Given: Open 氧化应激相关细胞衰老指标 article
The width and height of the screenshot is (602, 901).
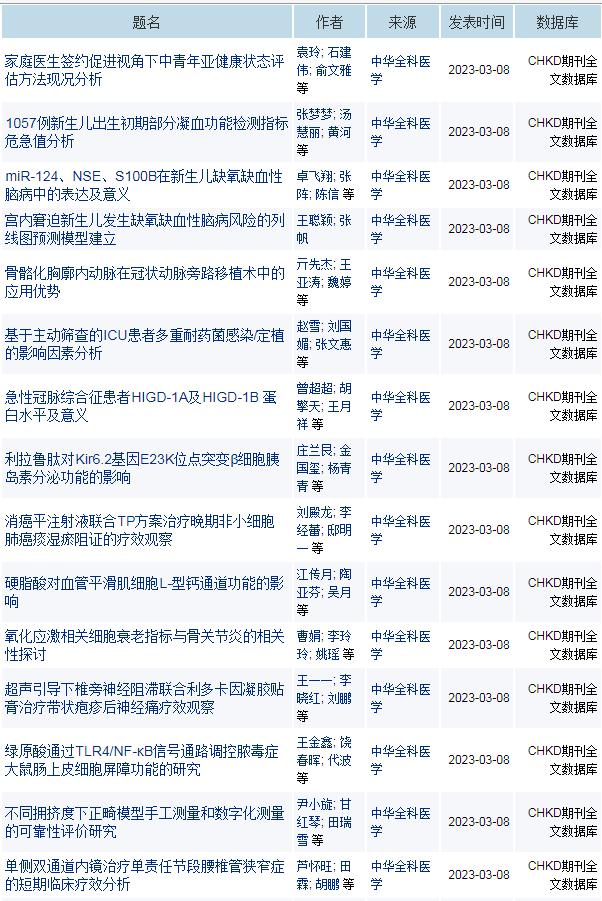Looking at the screenshot, I should click(x=144, y=645).
